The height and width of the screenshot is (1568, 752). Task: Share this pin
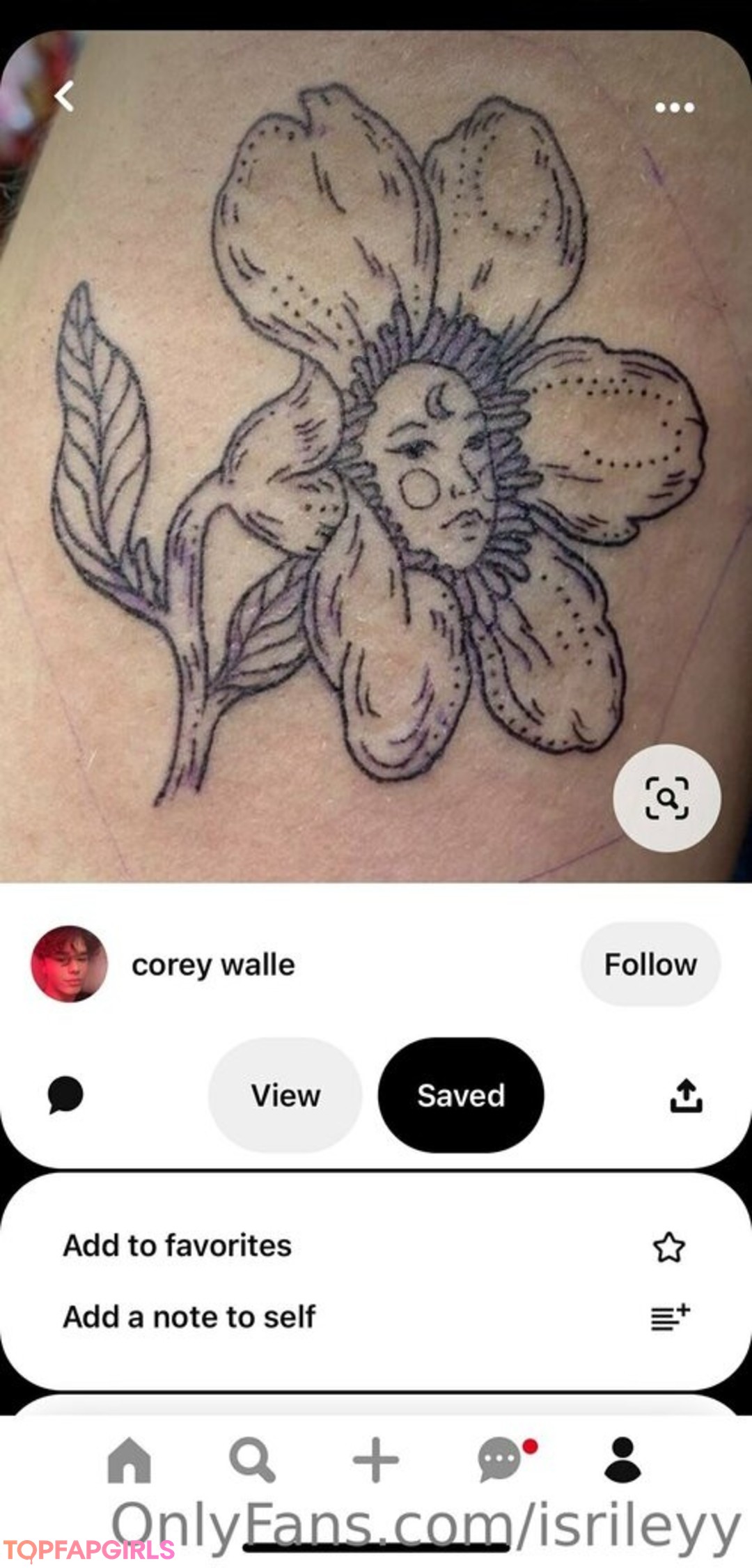[x=686, y=1095]
